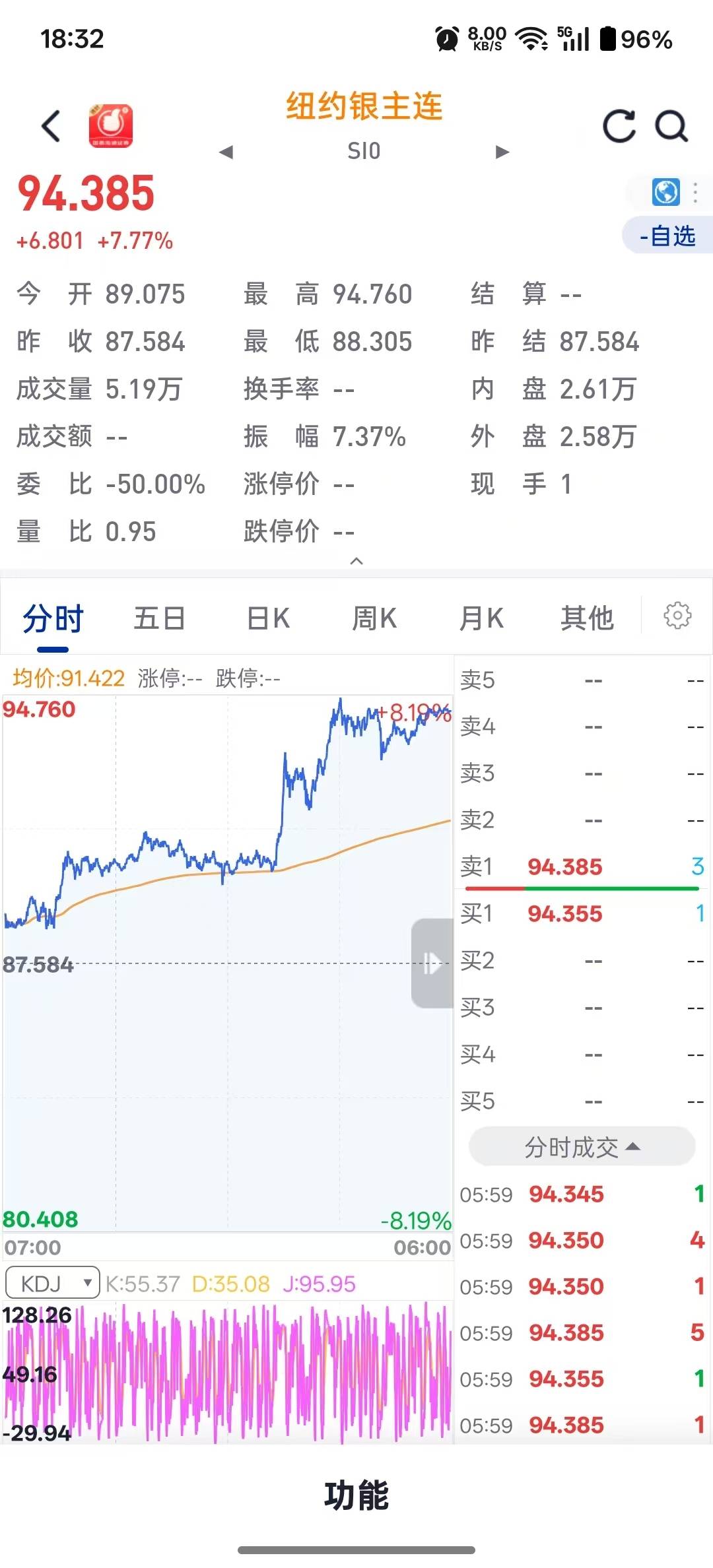Open the three-dot overflow menu

[695, 192]
